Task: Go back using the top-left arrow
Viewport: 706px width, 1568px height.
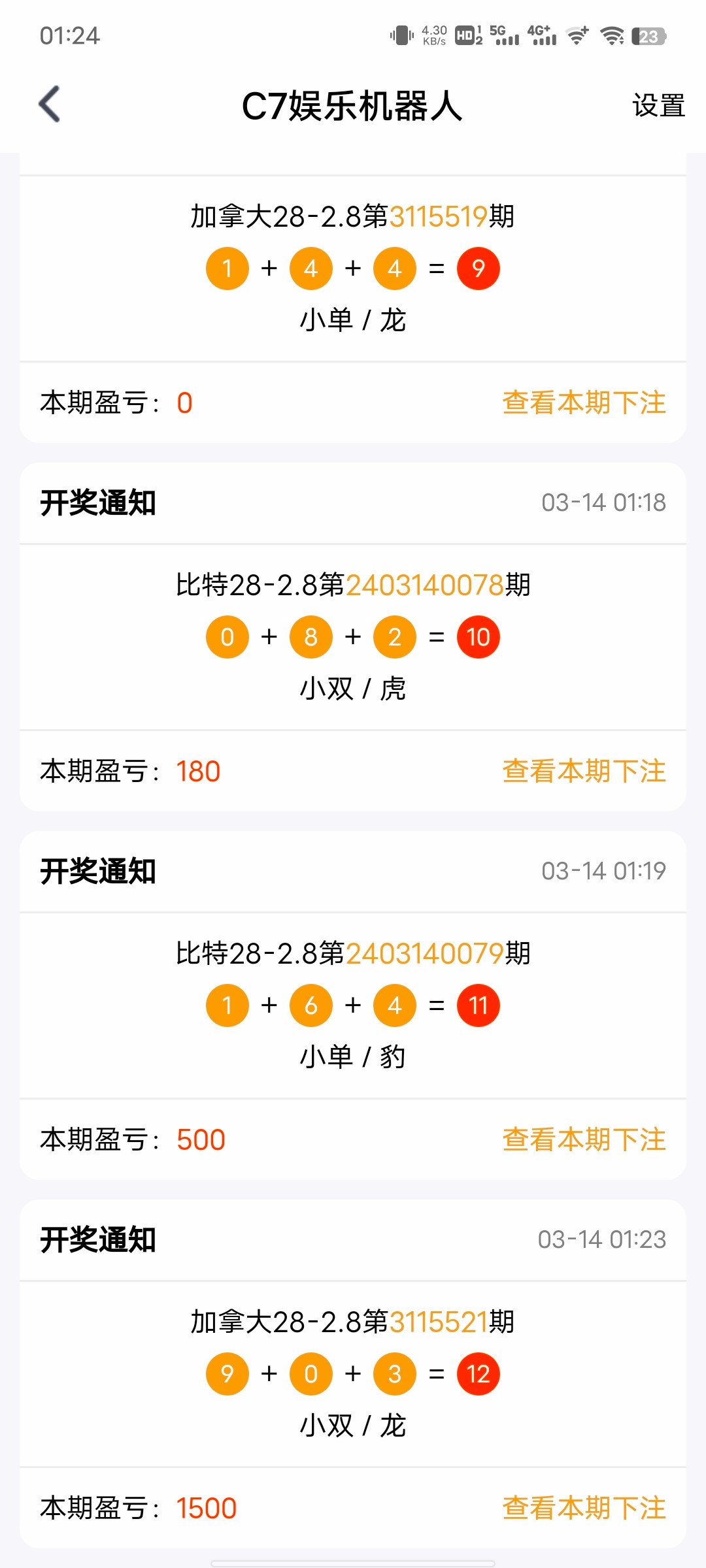Action: tap(50, 105)
